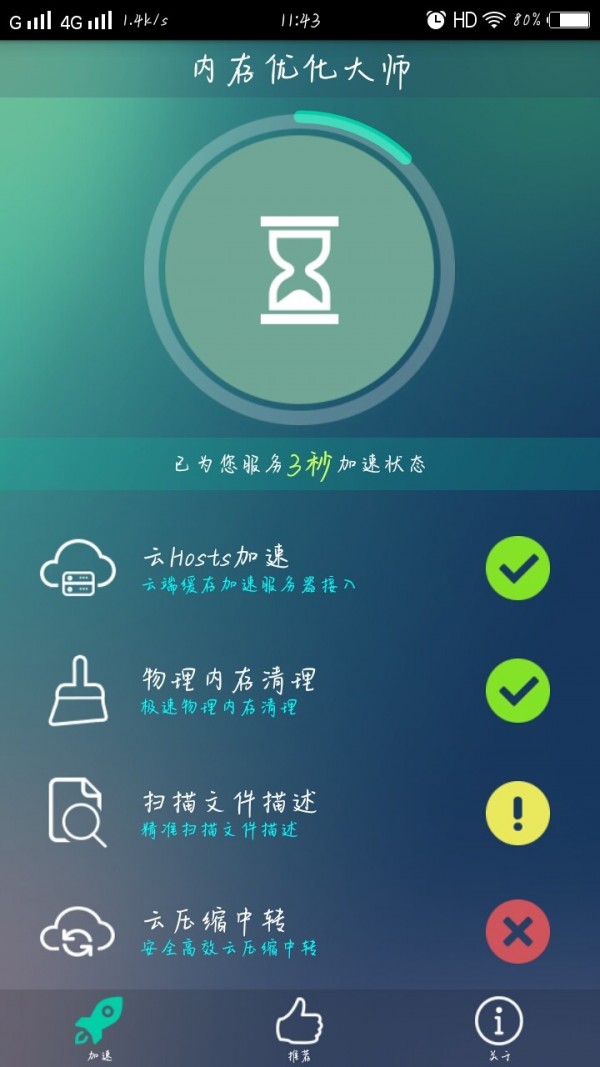Switch to the 加速 rocket tab
The image size is (600, 1067).
click(x=99, y=1028)
